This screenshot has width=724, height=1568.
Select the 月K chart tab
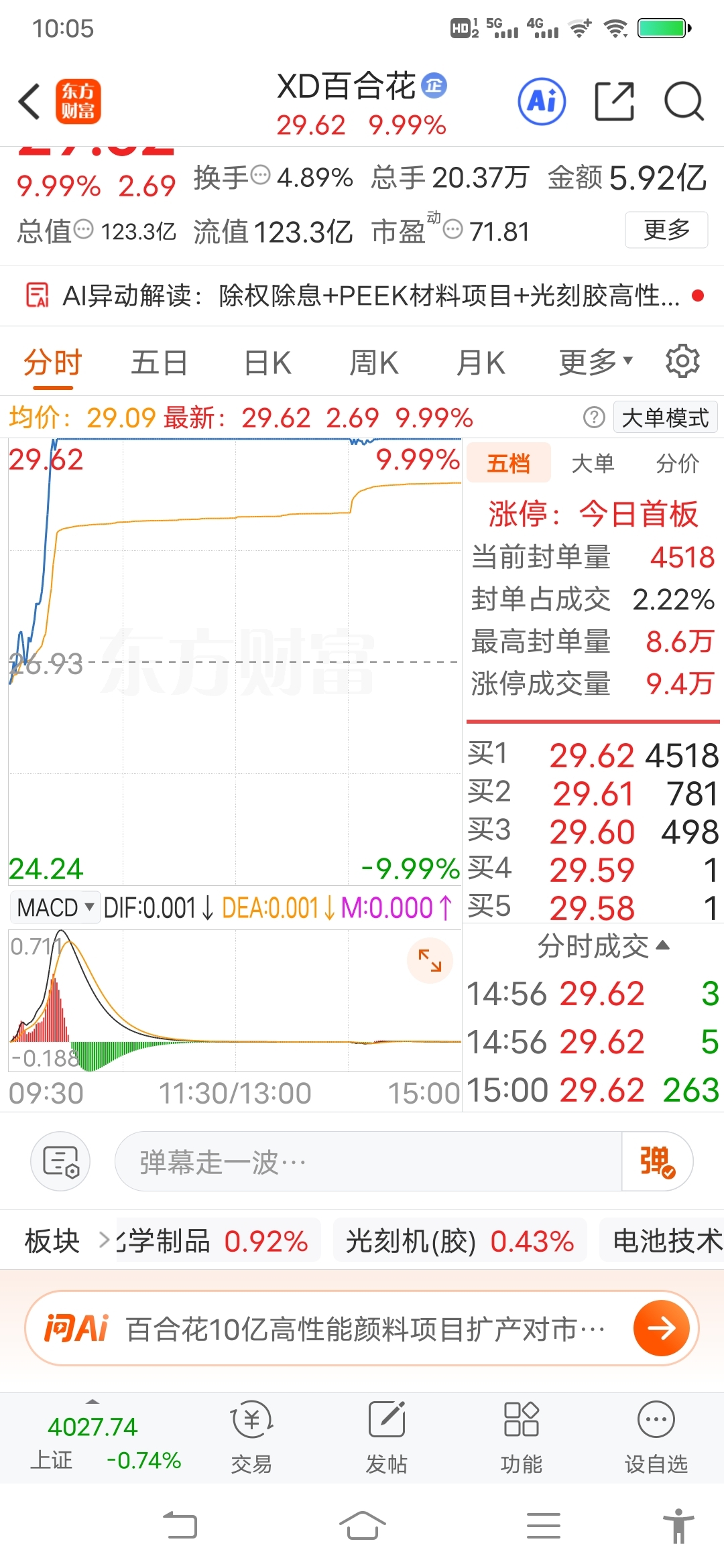click(481, 363)
